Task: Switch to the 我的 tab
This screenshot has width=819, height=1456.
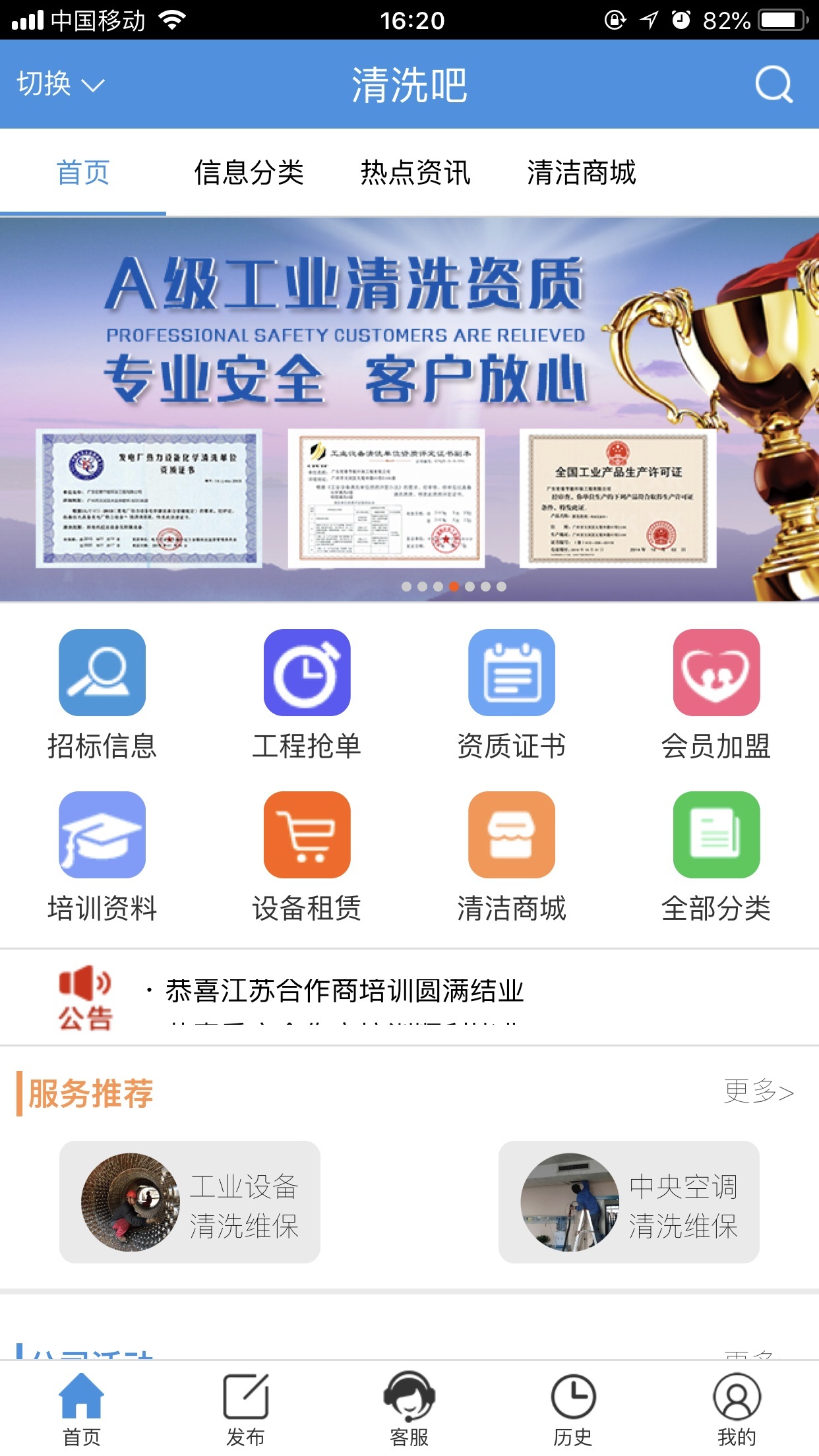Action: pos(736,1409)
